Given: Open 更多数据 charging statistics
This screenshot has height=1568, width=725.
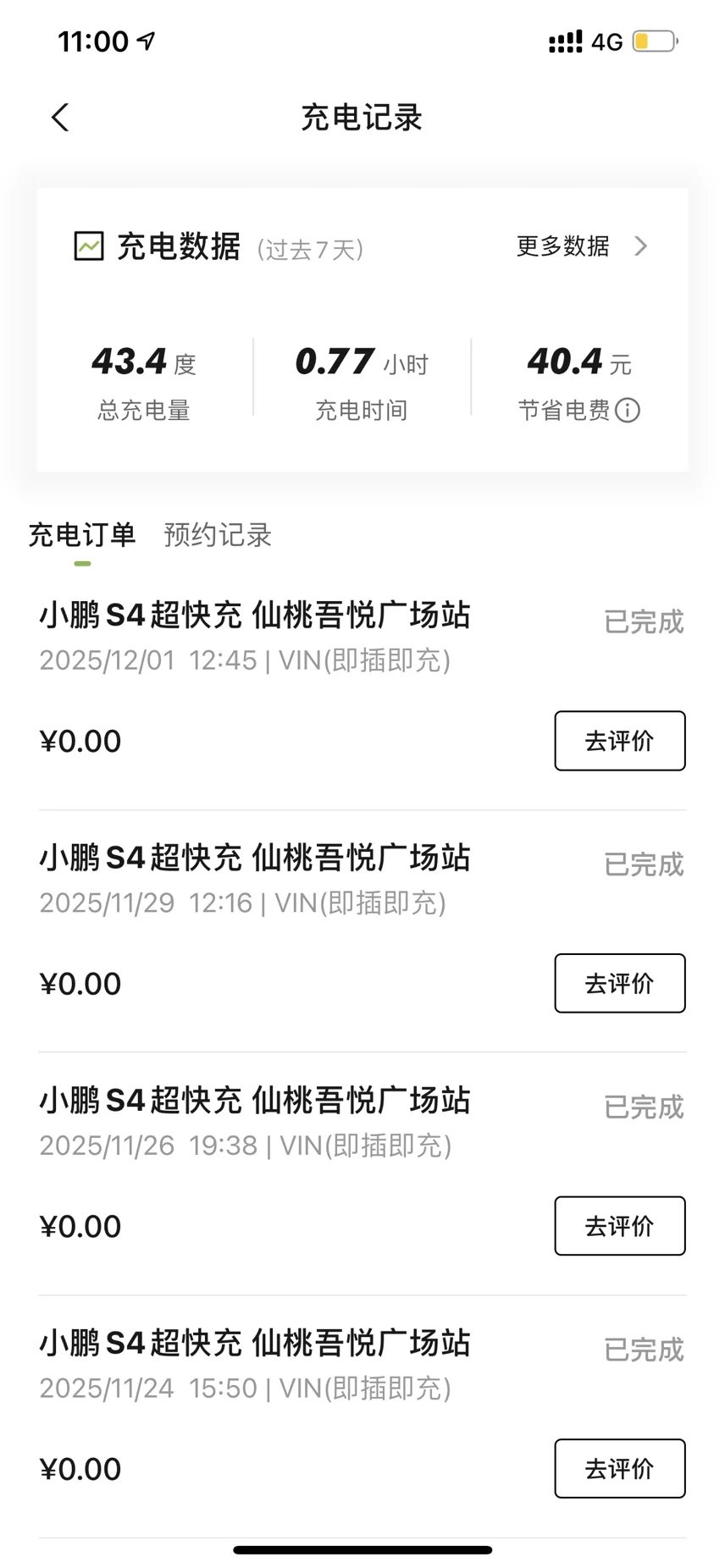Looking at the screenshot, I should [x=581, y=246].
